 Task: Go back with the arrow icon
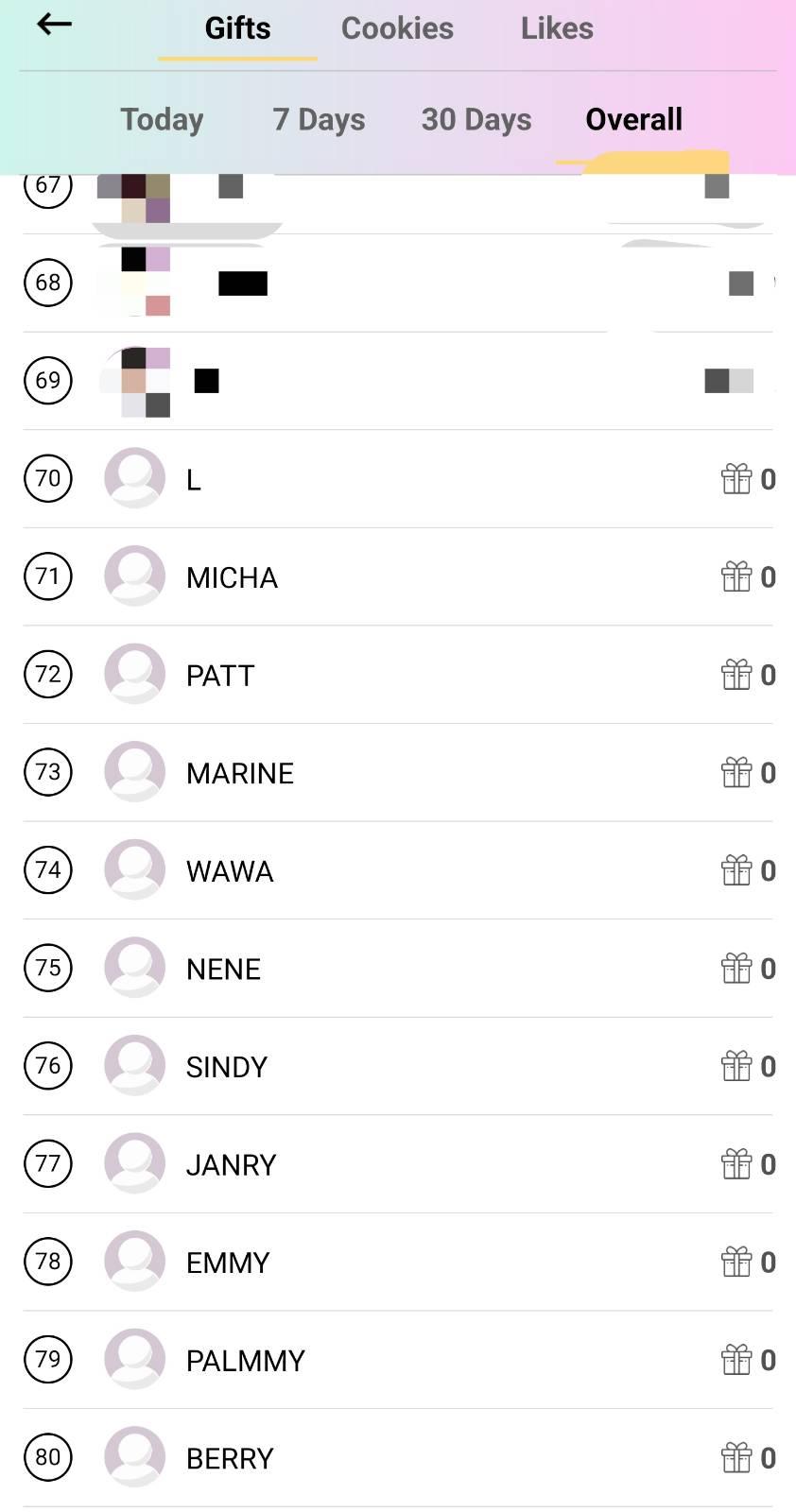click(54, 25)
